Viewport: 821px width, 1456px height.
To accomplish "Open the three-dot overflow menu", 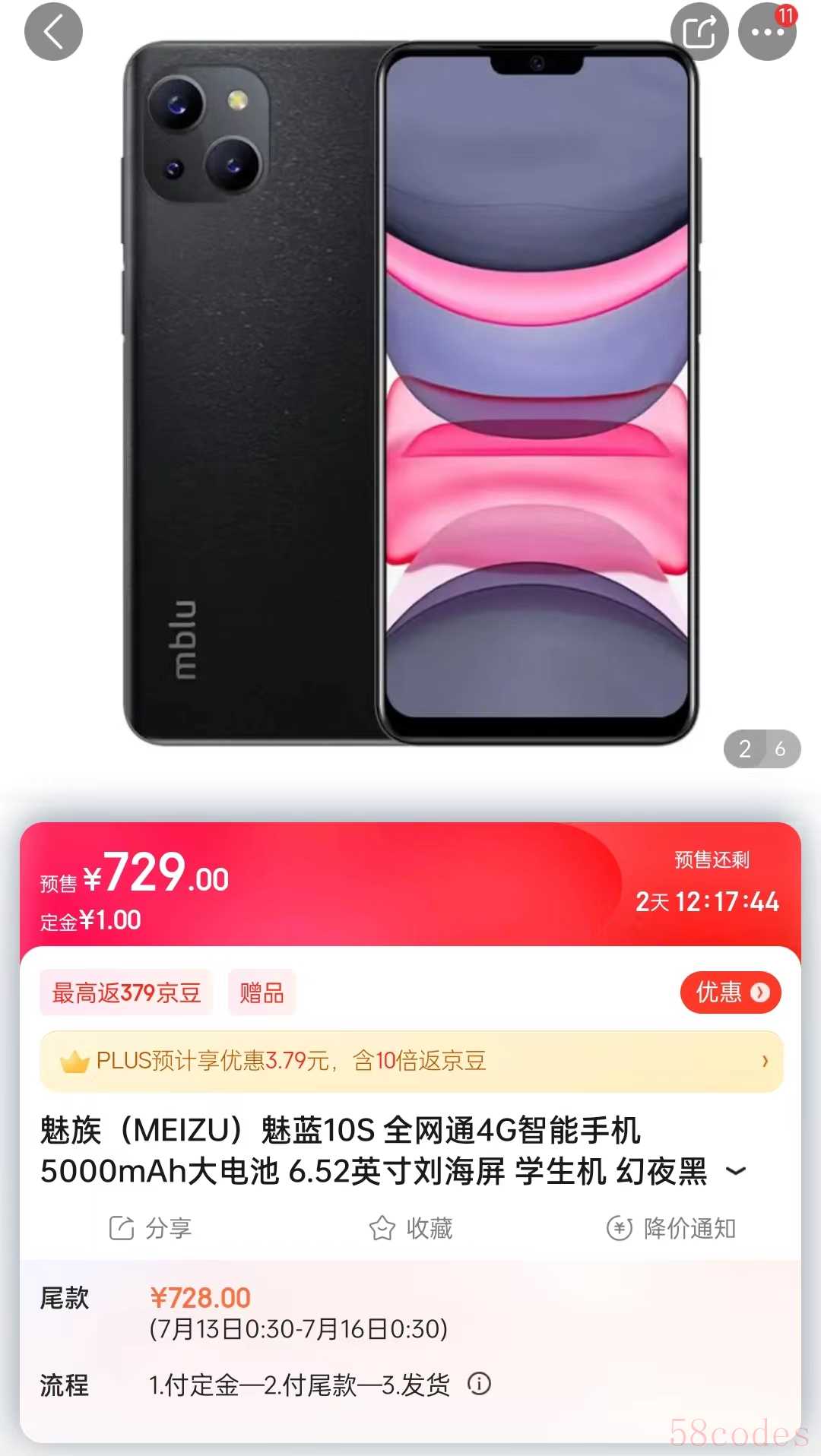I will point(767,32).
